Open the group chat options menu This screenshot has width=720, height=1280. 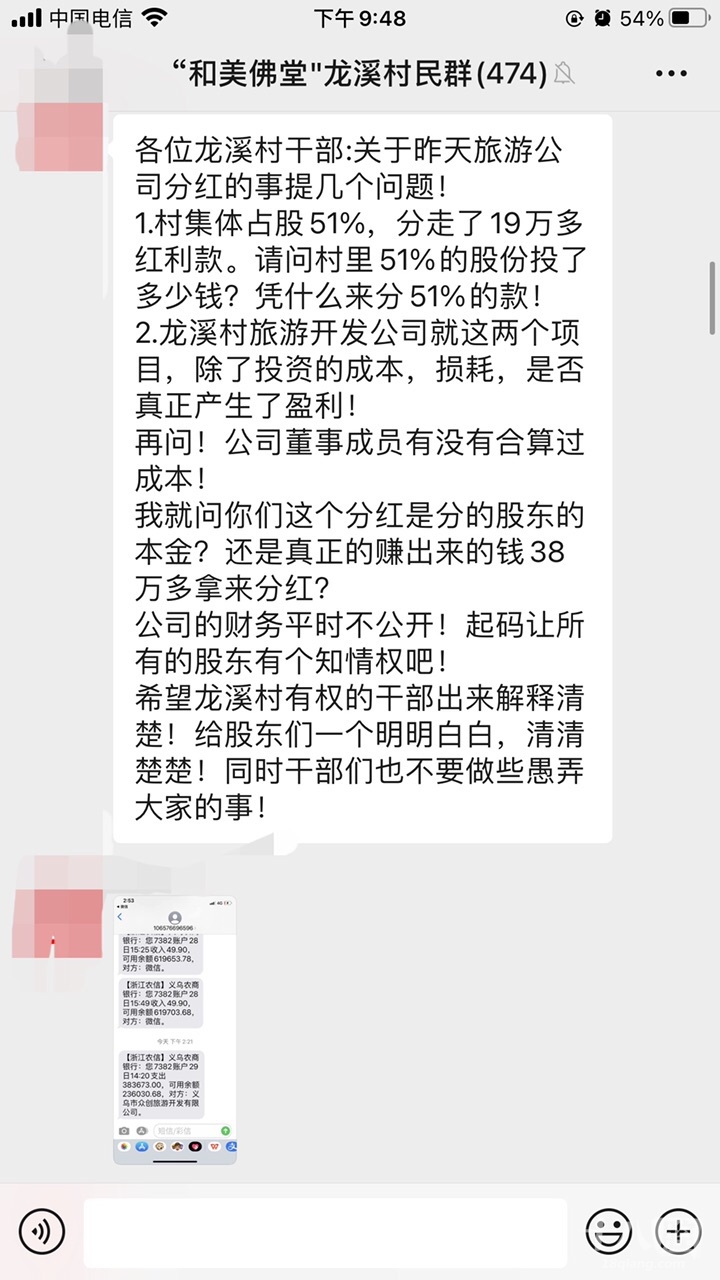coord(672,73)
